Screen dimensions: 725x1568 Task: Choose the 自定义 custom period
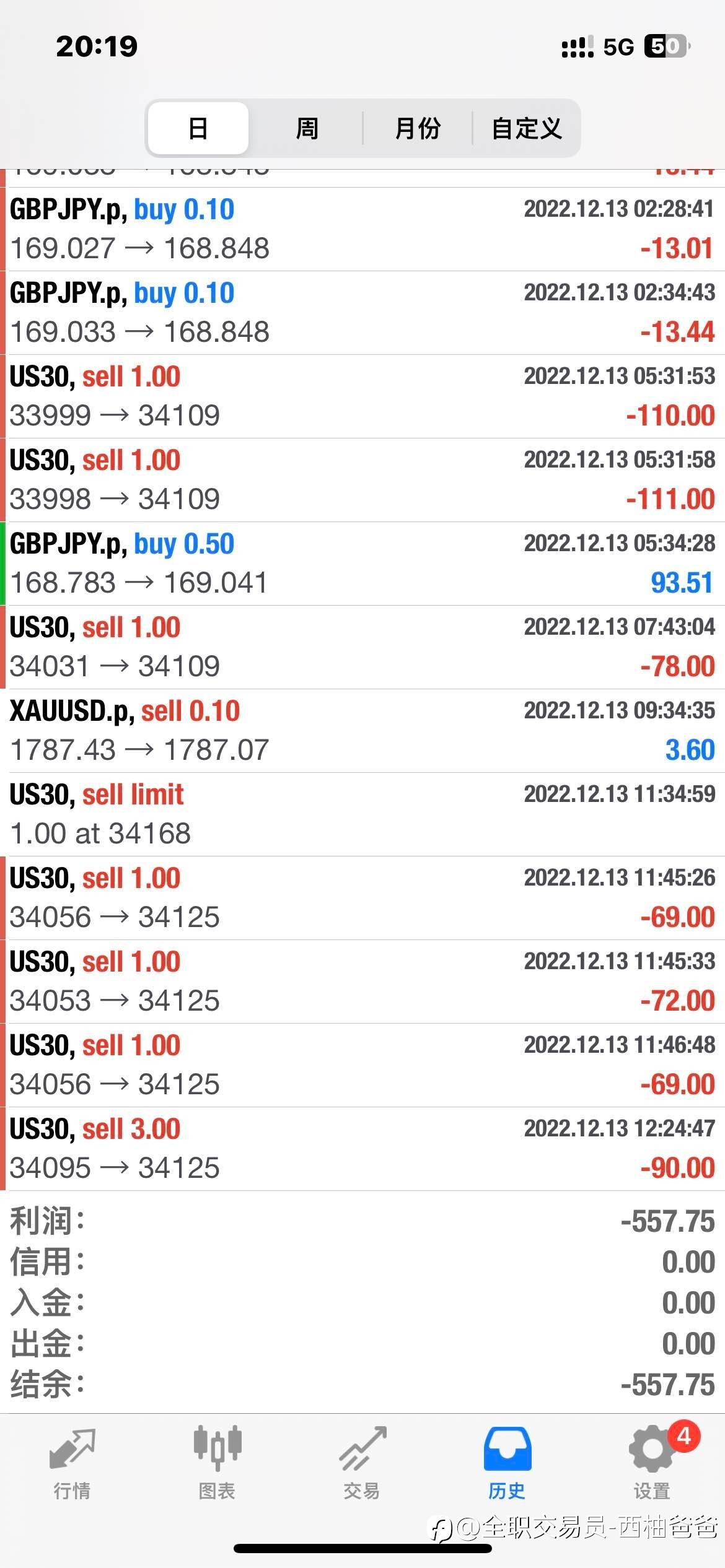pos(527,129)
